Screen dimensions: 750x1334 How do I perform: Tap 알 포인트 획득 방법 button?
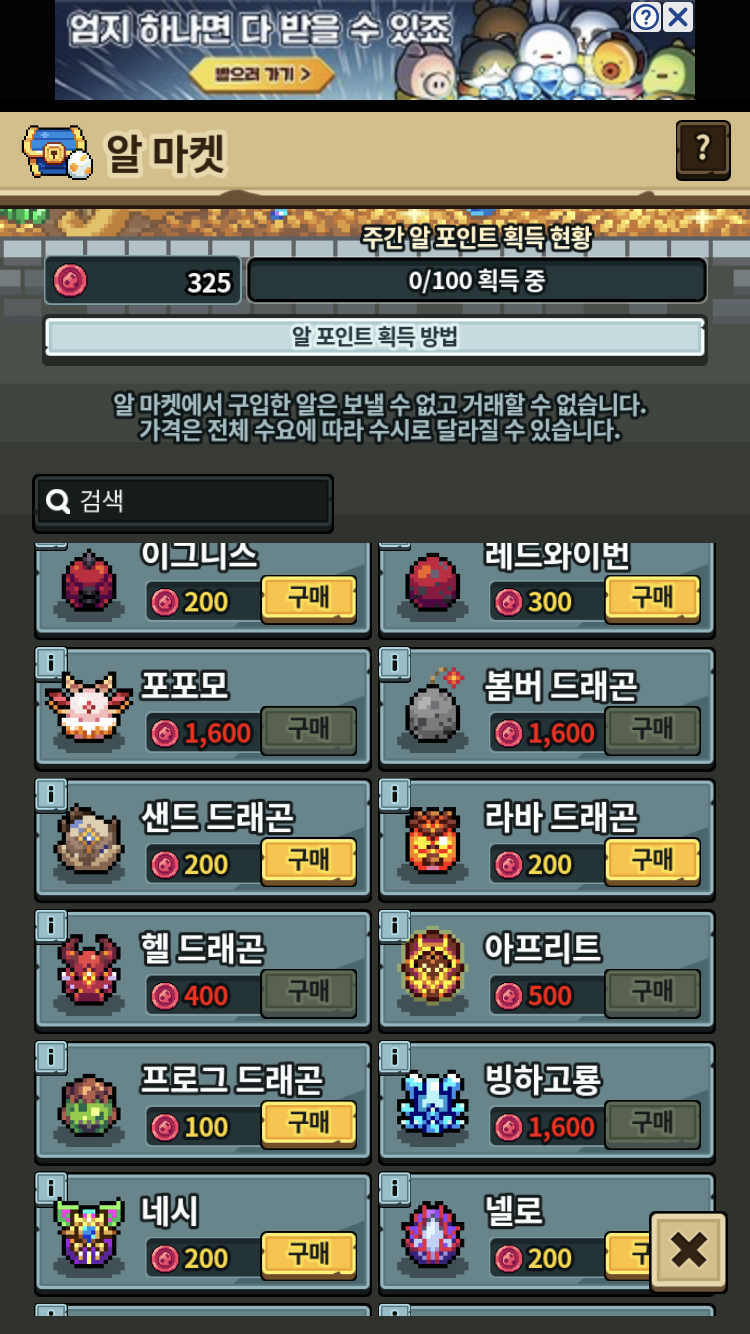375,337
